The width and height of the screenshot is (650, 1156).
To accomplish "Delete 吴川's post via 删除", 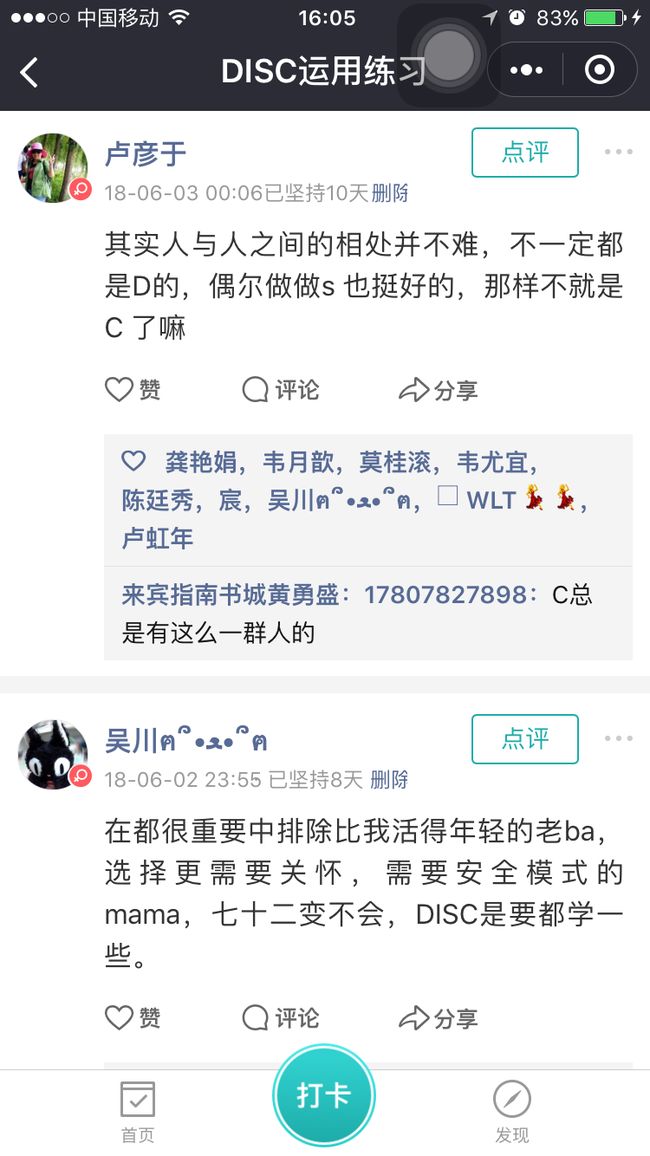I will (389, 779).
